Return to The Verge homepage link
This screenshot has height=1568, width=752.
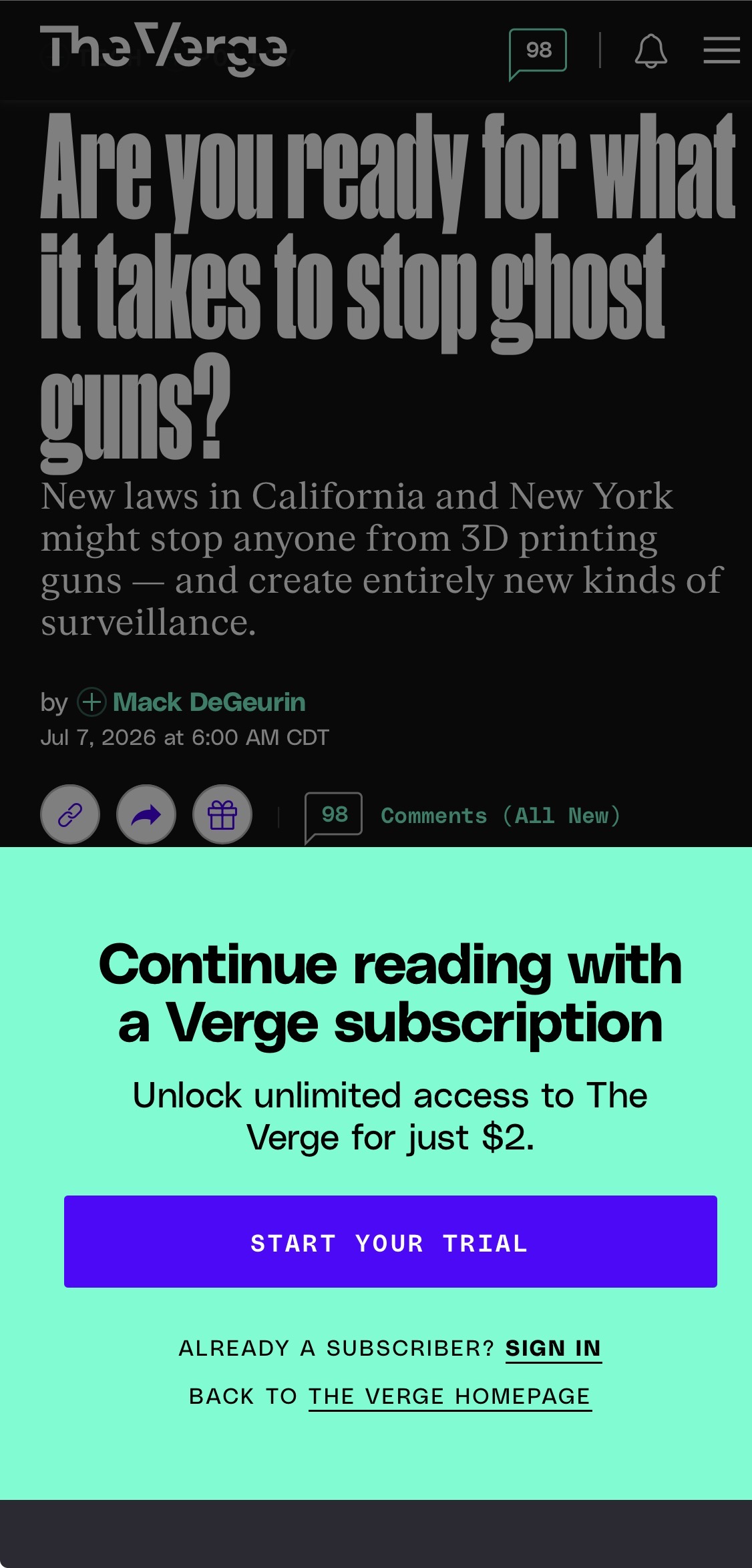(450, 1396)
